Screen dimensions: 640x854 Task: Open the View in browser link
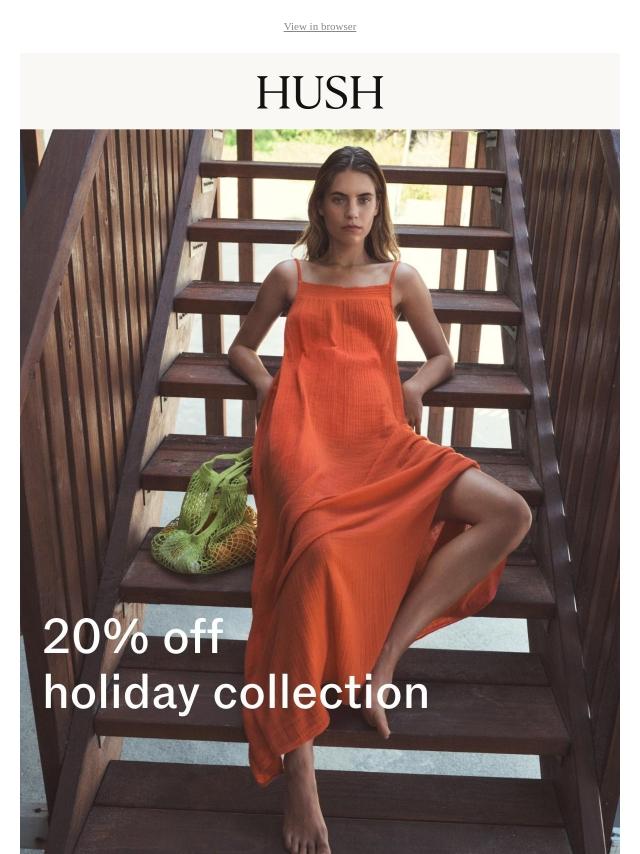[319, 27]
